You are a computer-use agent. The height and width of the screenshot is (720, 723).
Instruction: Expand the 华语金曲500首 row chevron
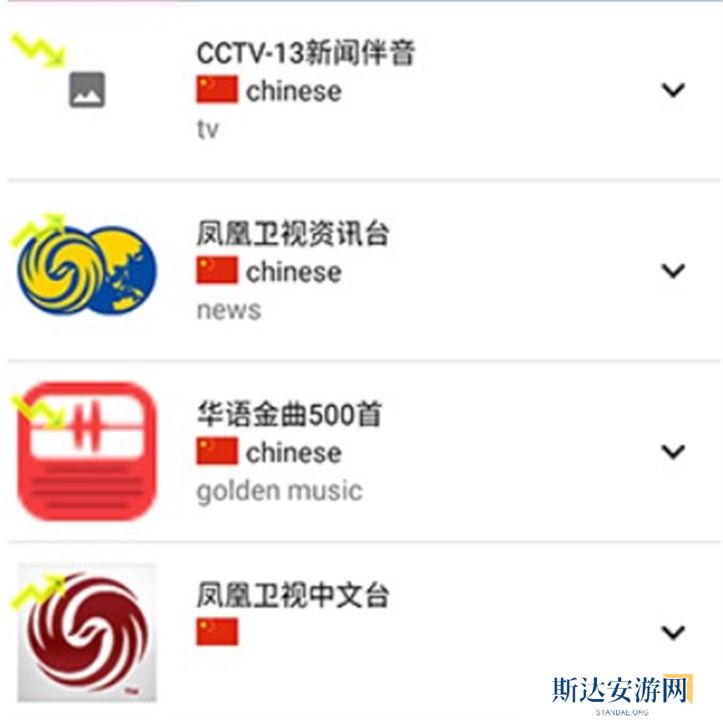click(673, 452)
